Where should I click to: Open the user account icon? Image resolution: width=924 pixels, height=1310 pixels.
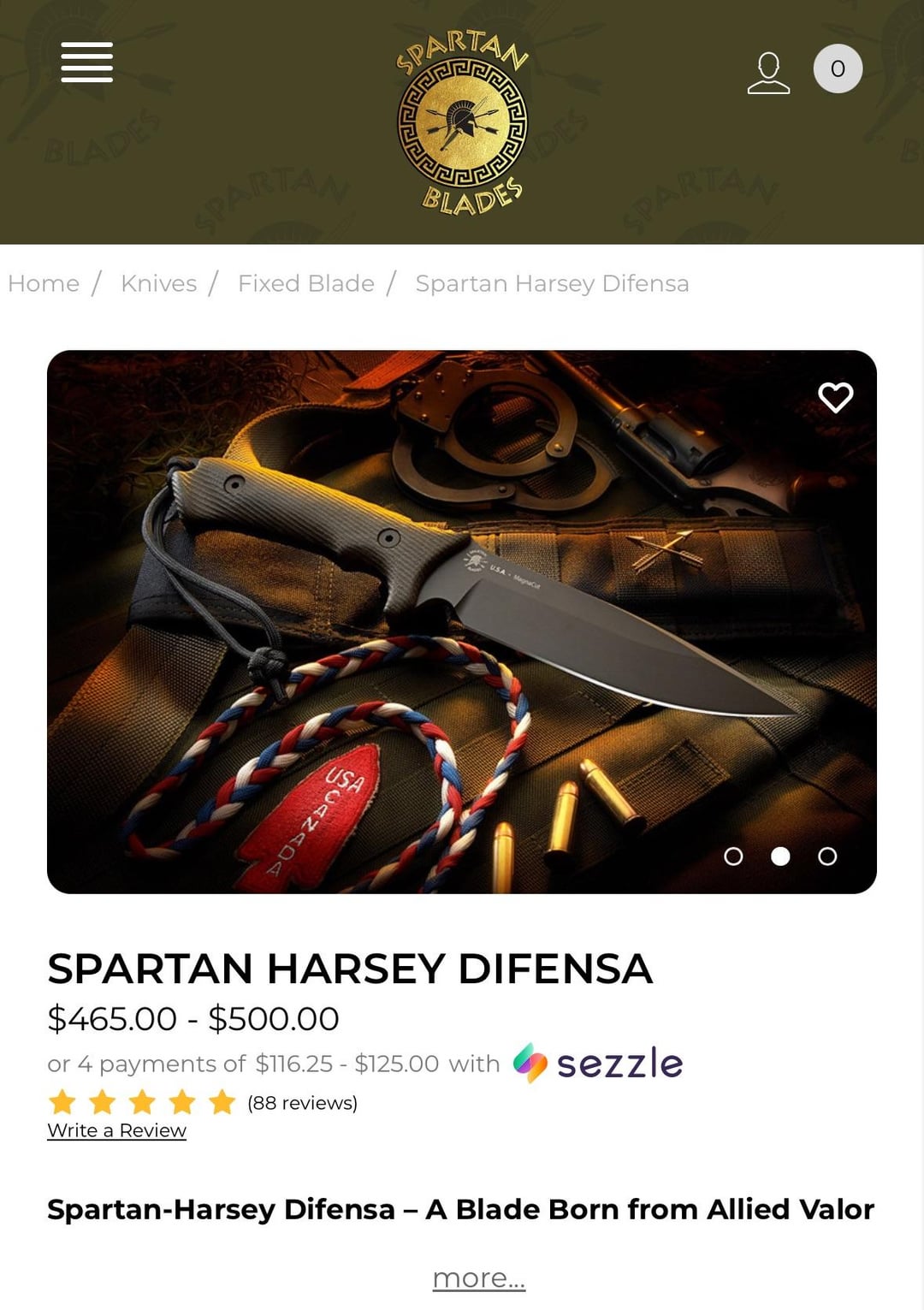[767, 73]
